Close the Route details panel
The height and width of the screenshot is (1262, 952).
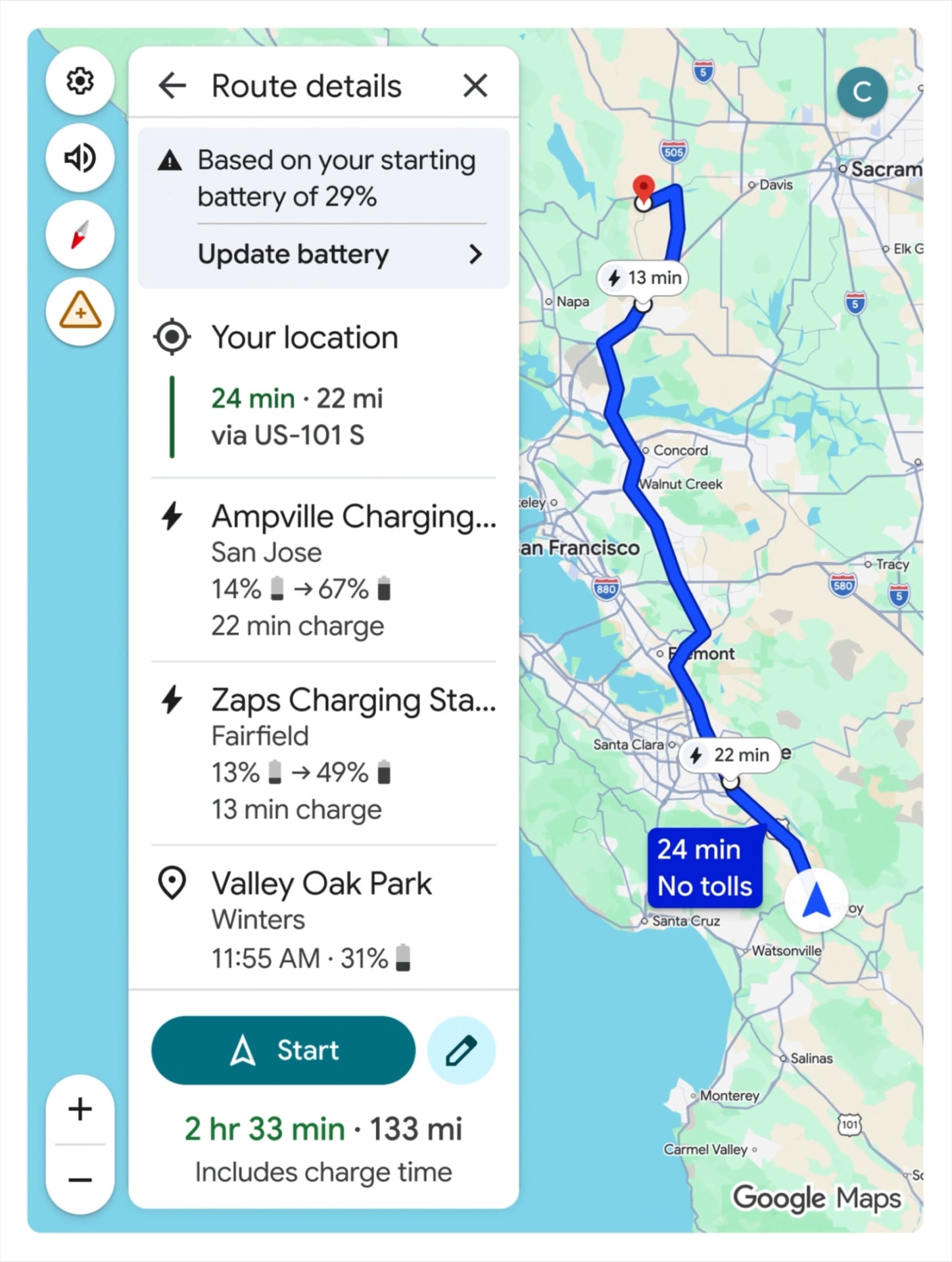[475, 85]
